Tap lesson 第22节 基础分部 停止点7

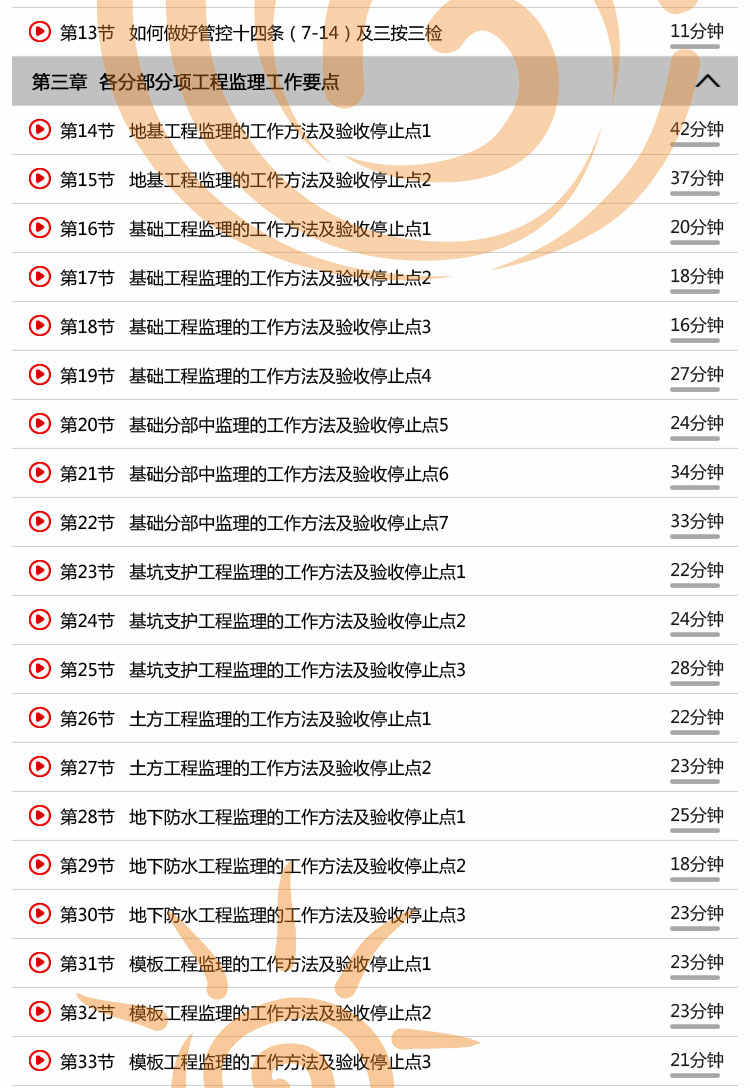pyautogui.click(x=288, y=523)
